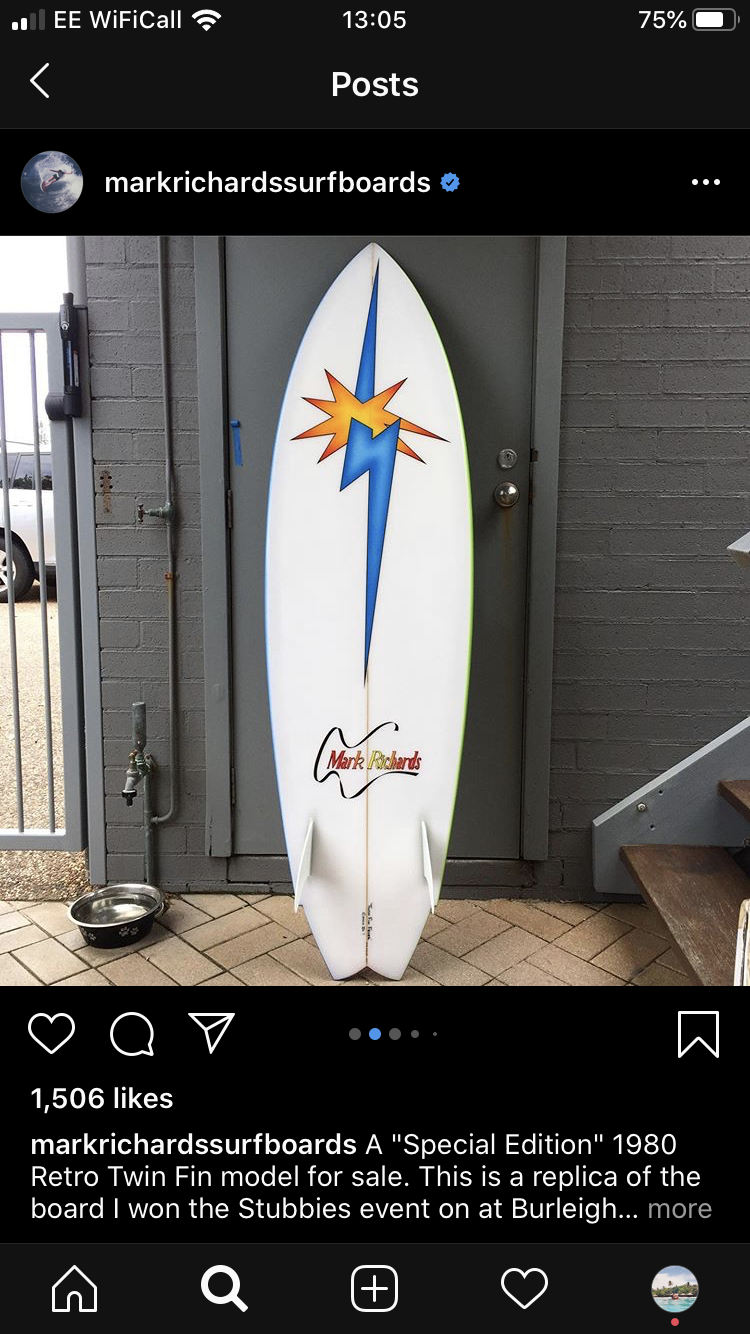
Task: Open the Search and Explore tab
Action: [224, 1288]
